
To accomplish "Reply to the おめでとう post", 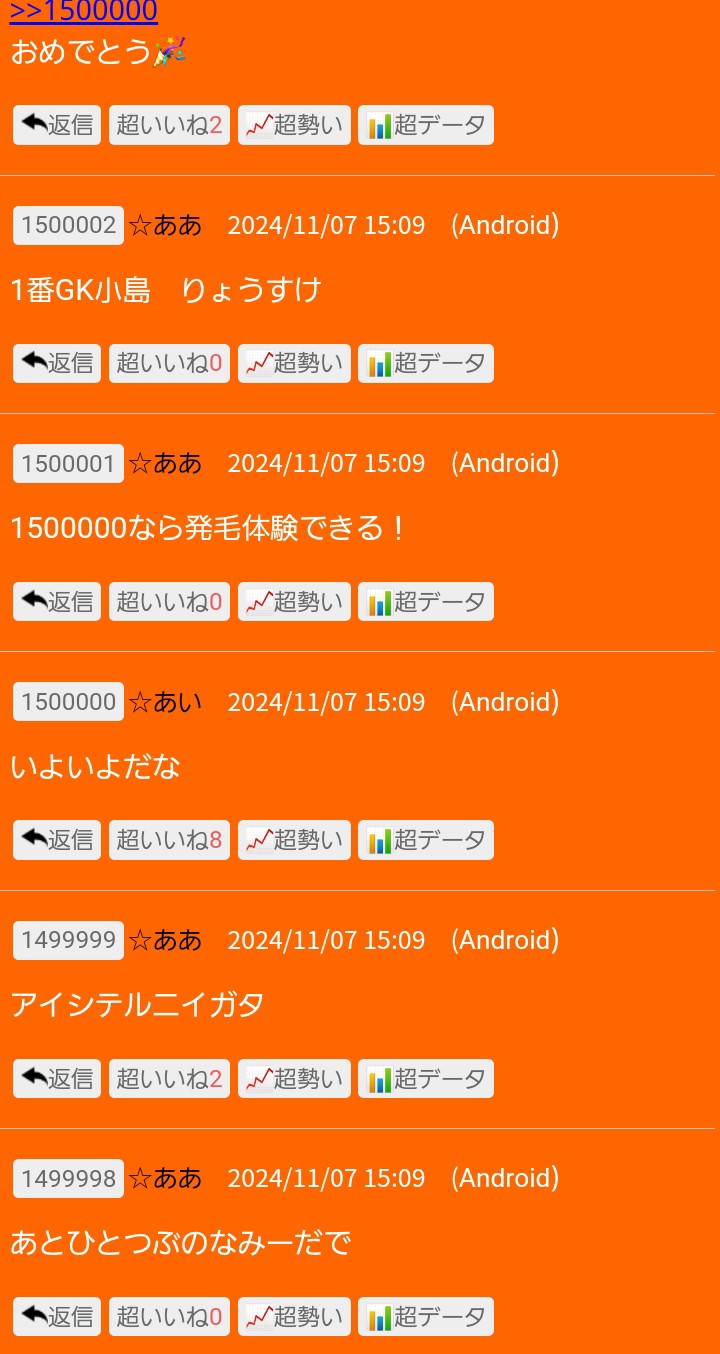I will 57,125.
